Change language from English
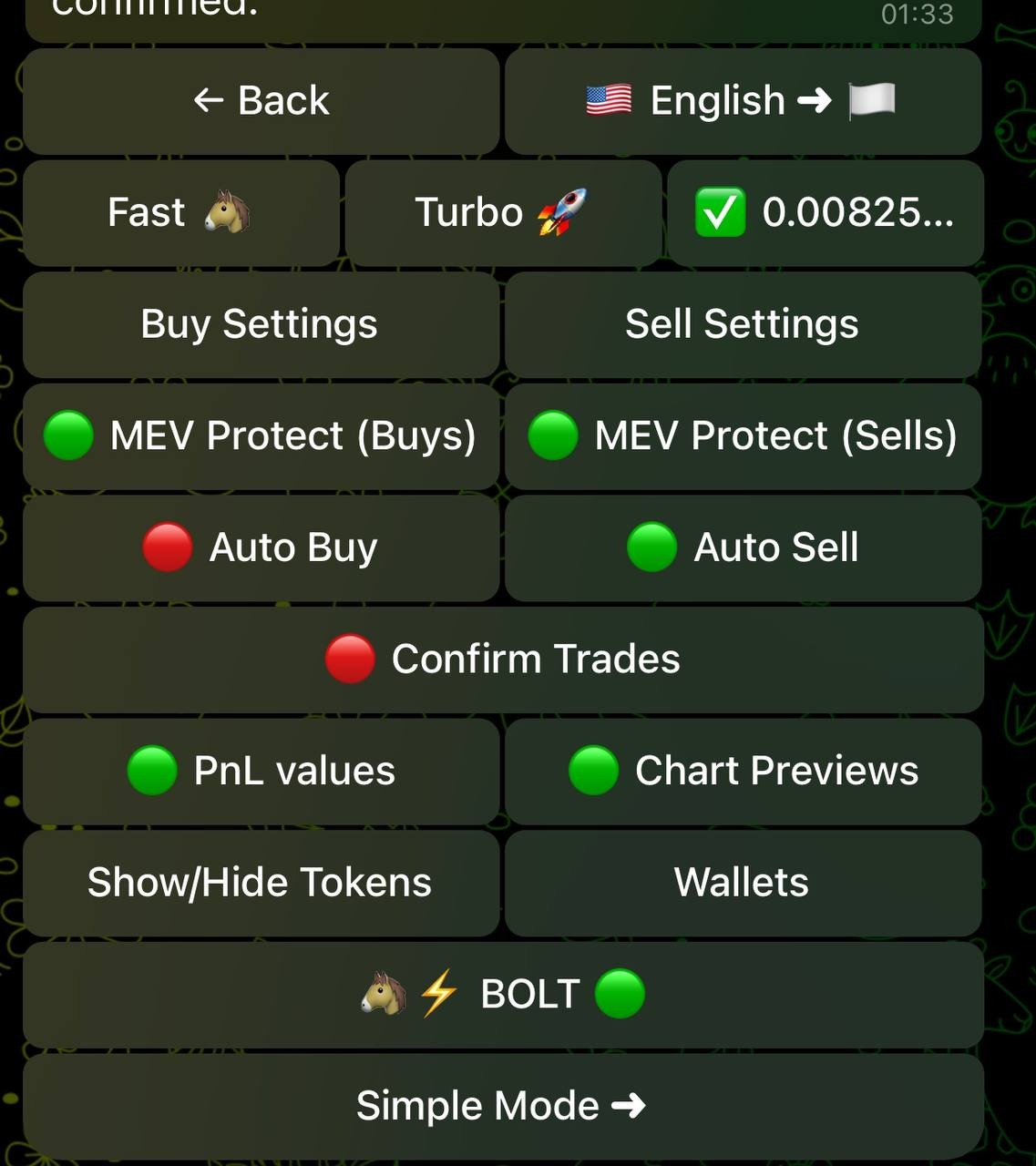The width and height of the screenshot is (1036, 1166). pos(743,101)
